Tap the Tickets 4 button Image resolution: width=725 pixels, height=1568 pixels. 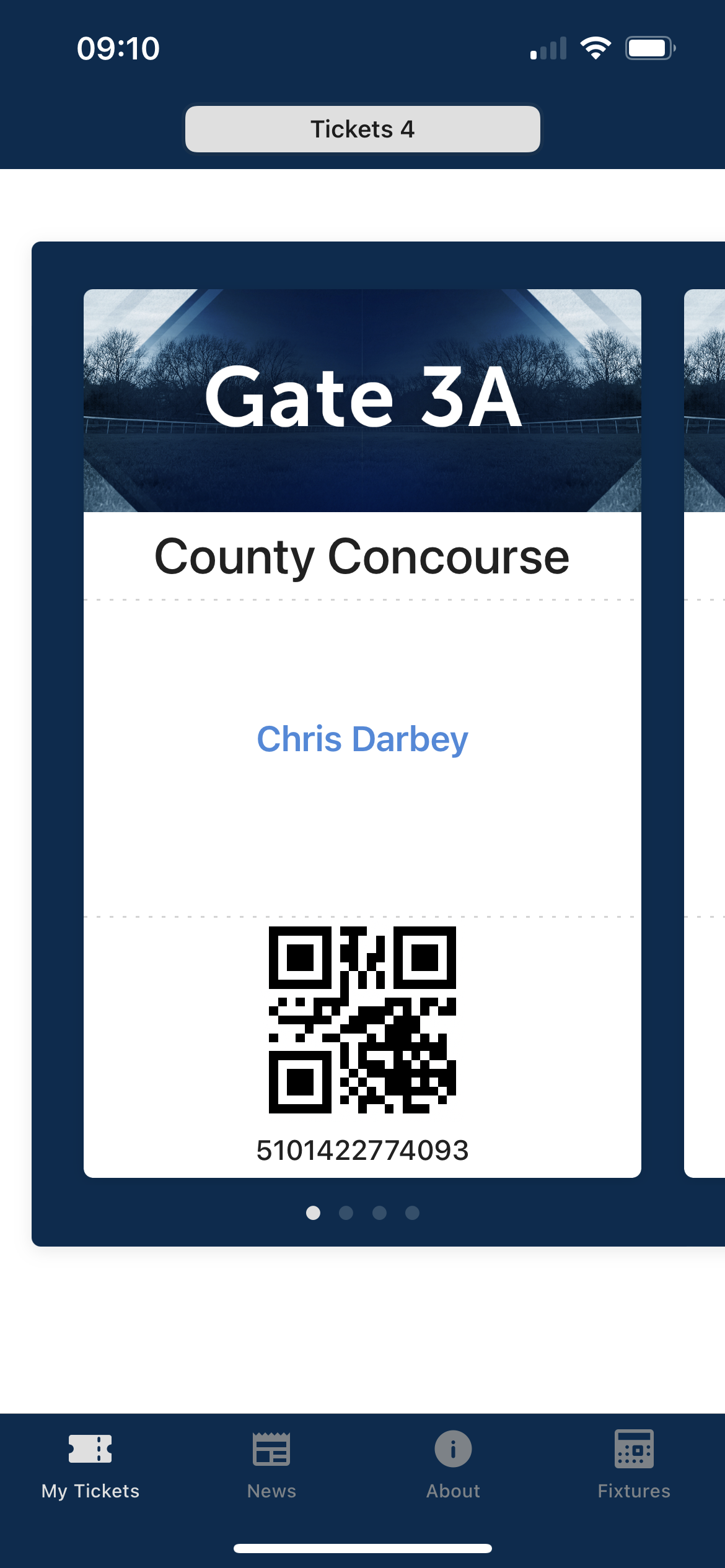(x=362, y=129)
